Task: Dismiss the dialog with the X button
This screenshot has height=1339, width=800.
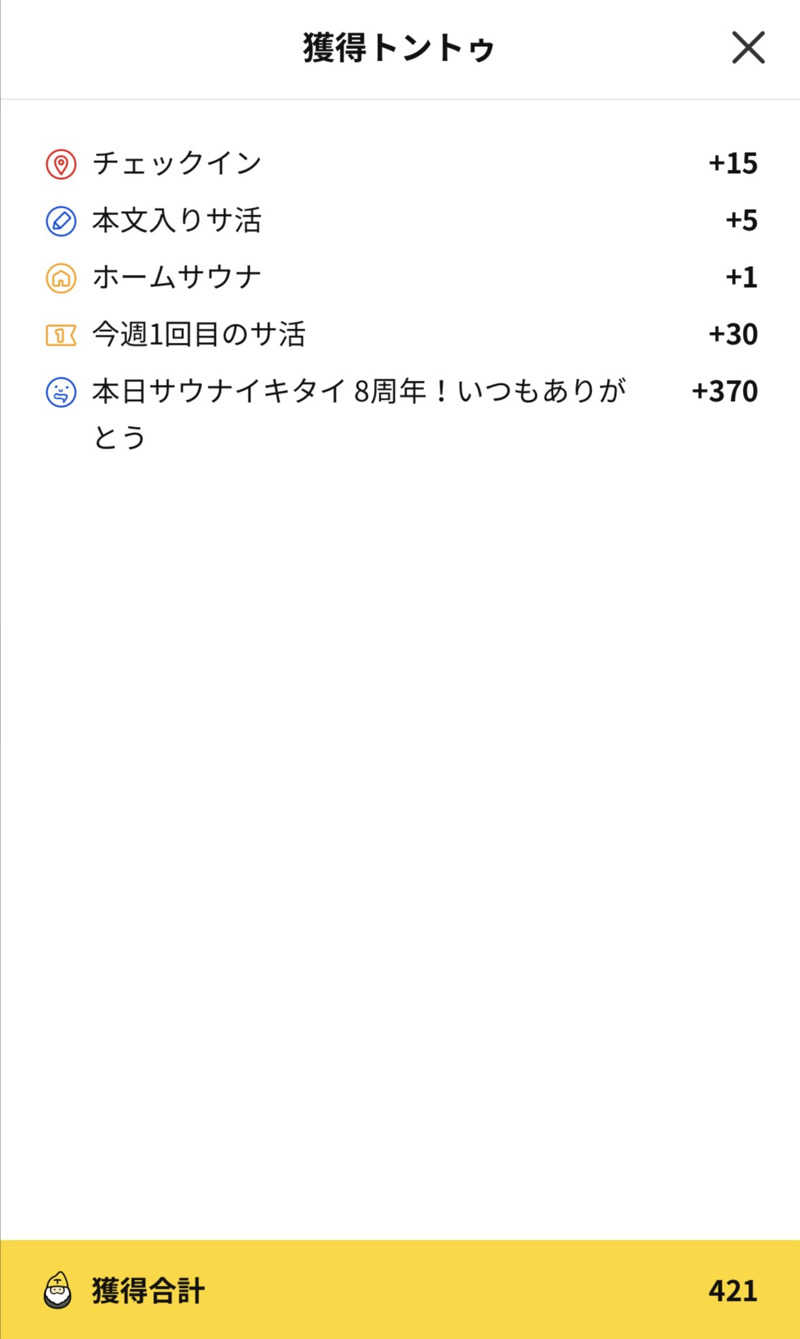Action: coord(748,47)
